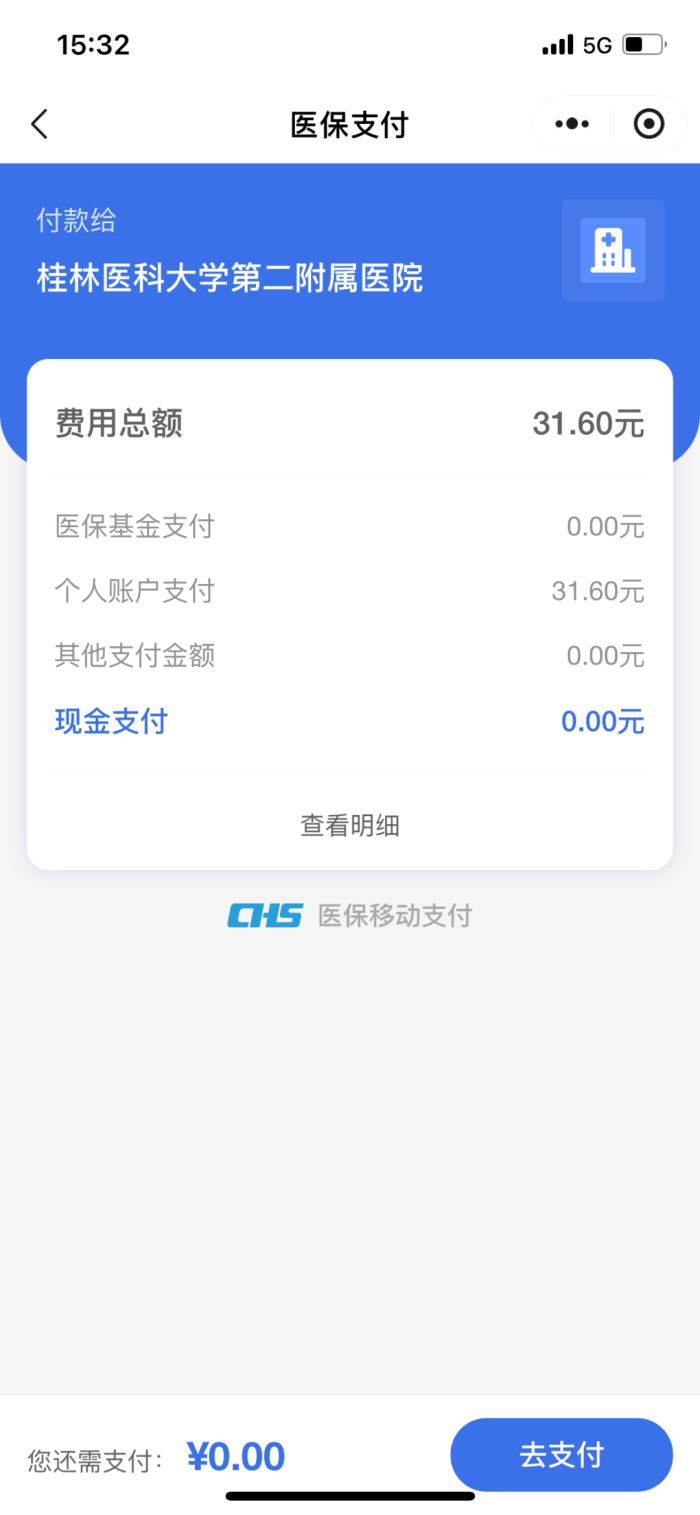Go back from the 医保支付 page
Image resolution: width=700 pixels, height=1515 pixels.
(39, 125)
